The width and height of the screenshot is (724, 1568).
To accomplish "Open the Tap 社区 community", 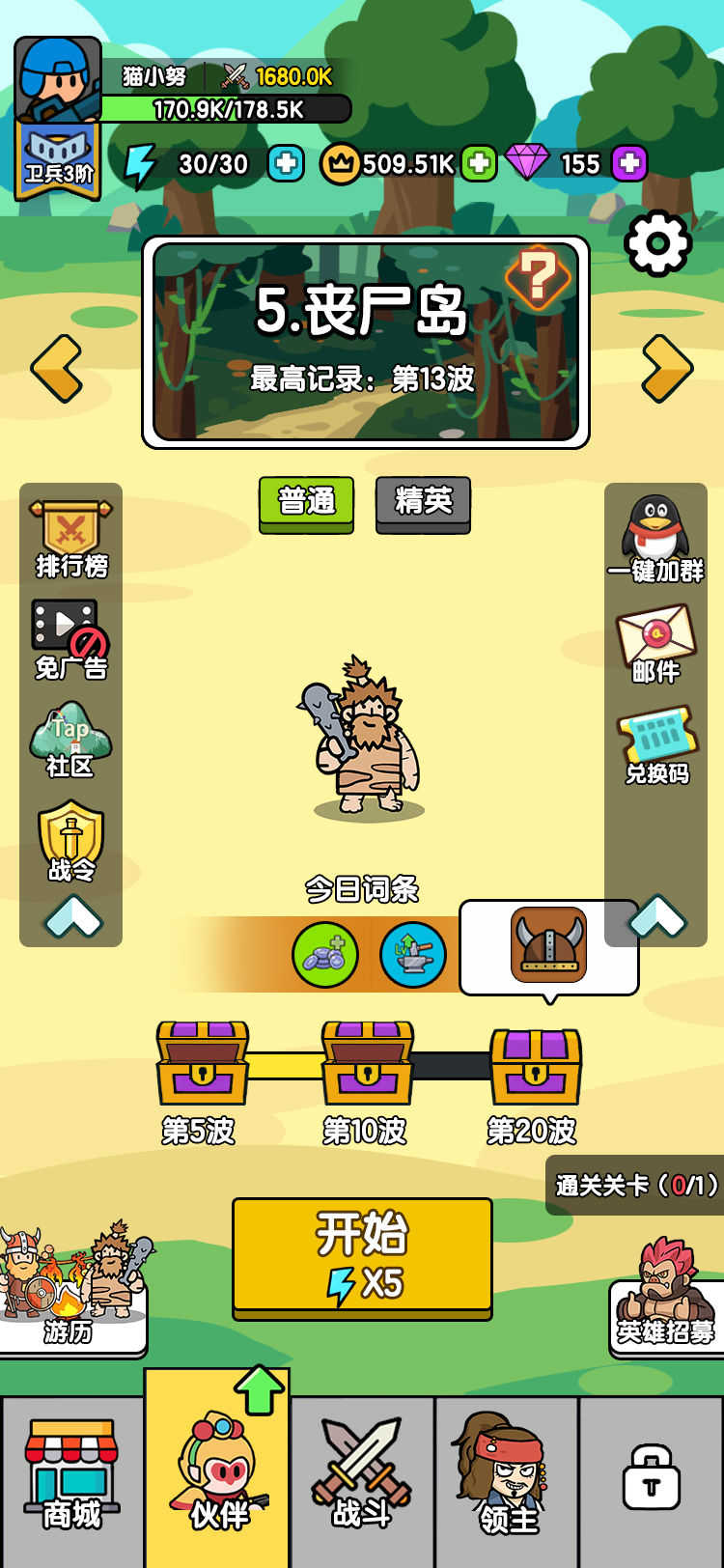I will [70, 741].
